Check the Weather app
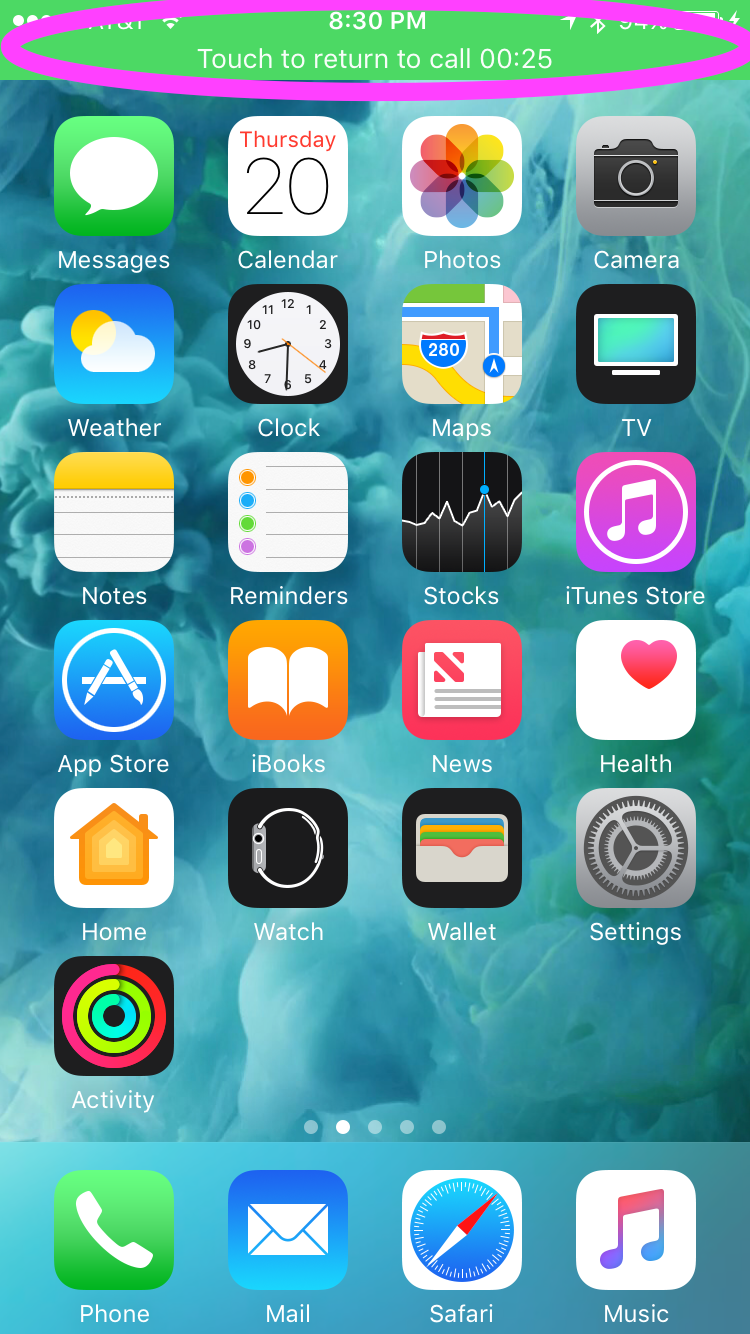This screenshot has width=750, height=1334. [x=114, y=344]
